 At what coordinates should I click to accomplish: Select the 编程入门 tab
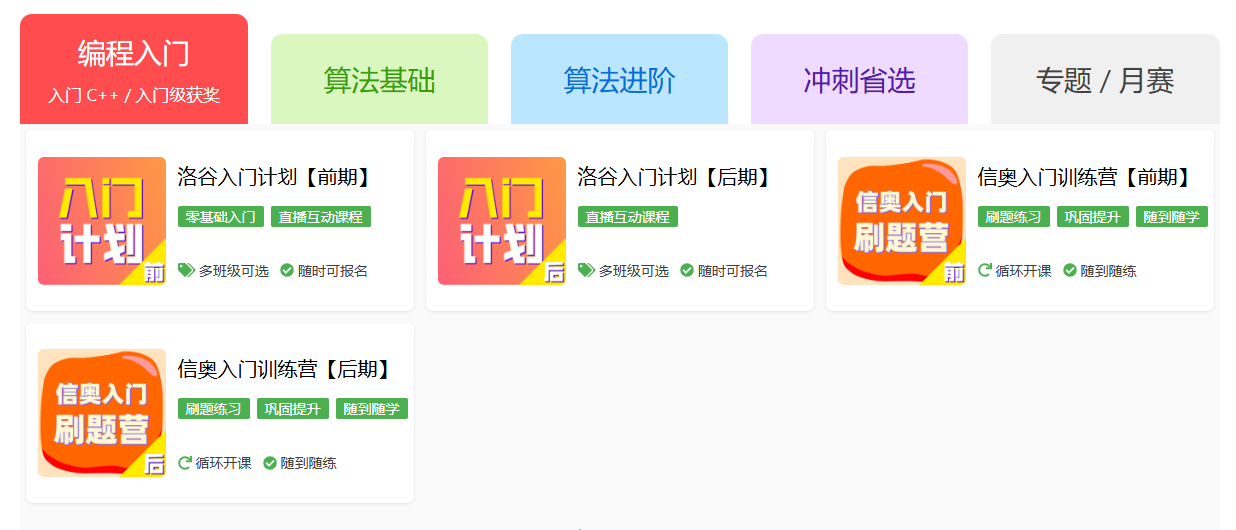point(134,69)
